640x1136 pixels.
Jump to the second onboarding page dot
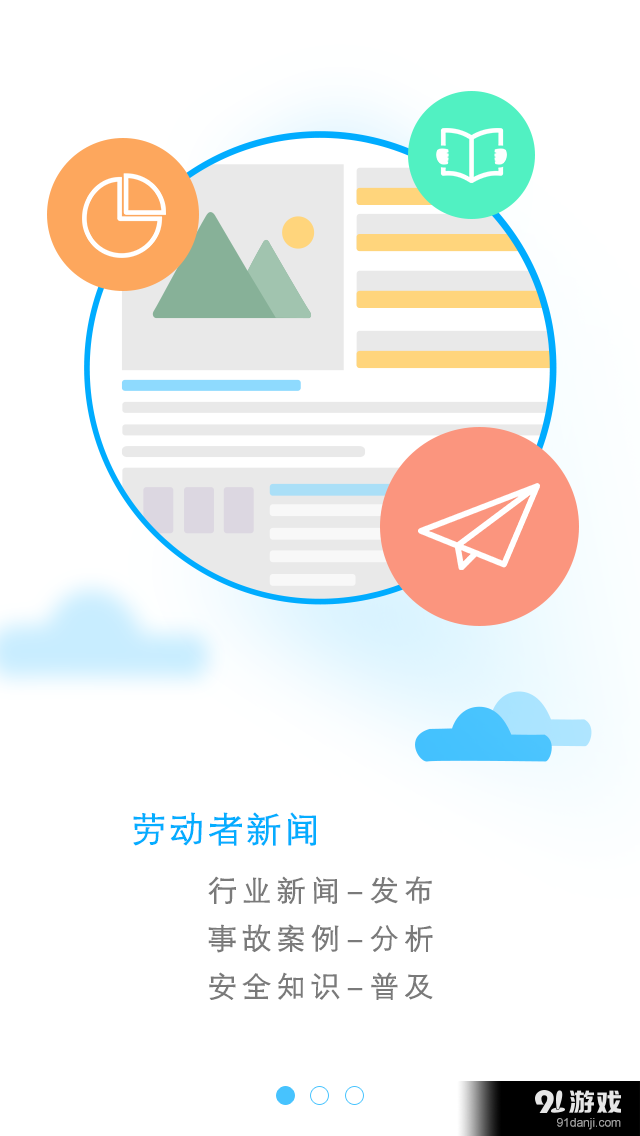tap(319, 1095)
